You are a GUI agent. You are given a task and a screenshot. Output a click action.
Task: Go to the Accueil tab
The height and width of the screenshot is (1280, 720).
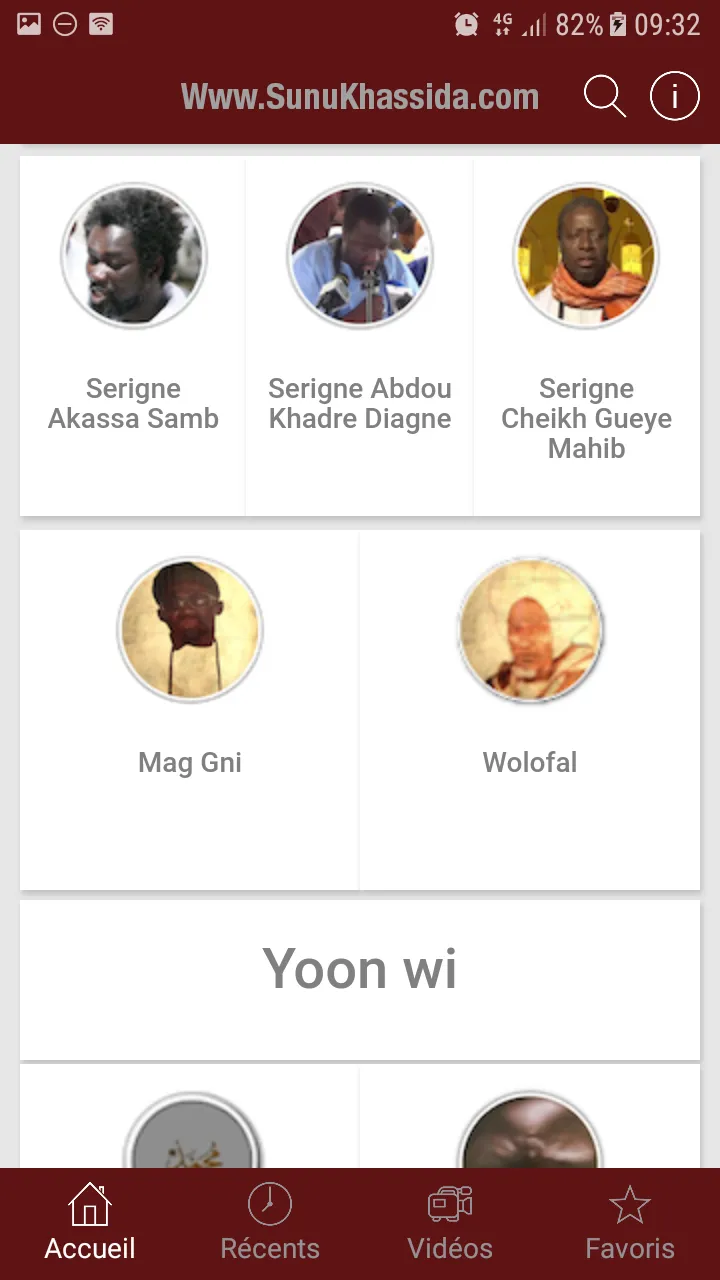click(x=90, y=1224)
